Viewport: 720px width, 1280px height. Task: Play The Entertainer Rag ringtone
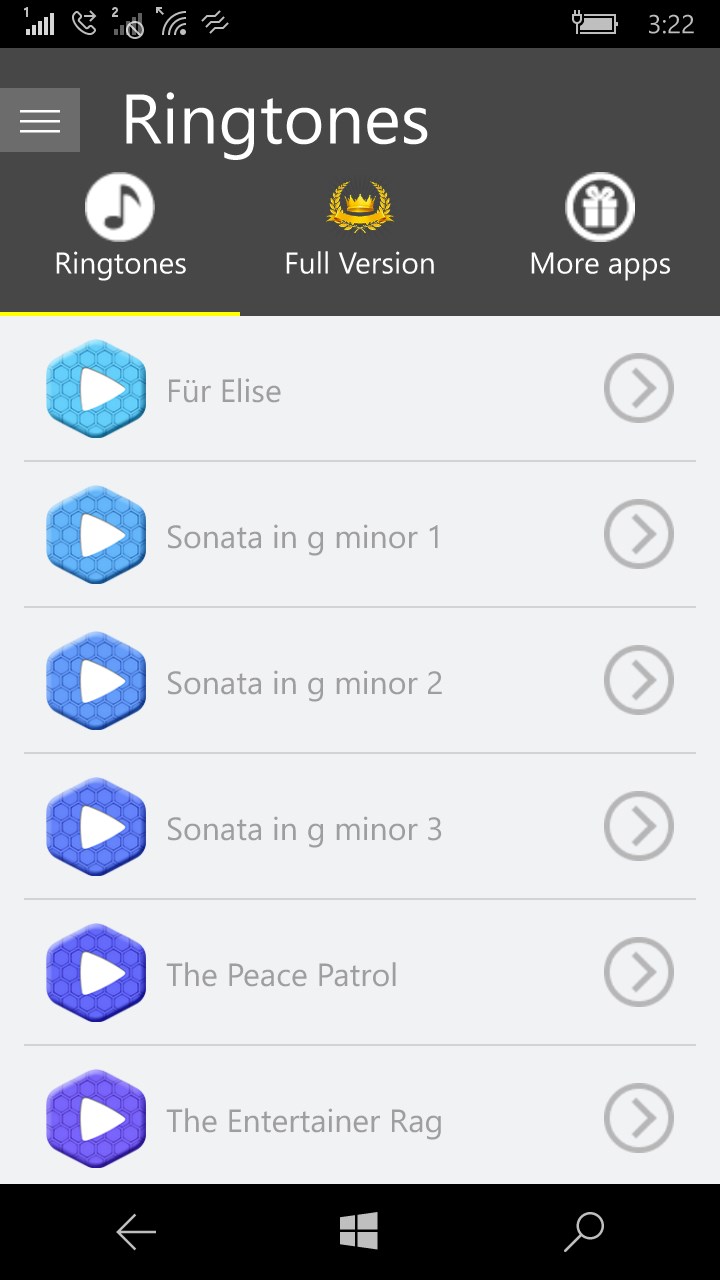coord(96,1119)
